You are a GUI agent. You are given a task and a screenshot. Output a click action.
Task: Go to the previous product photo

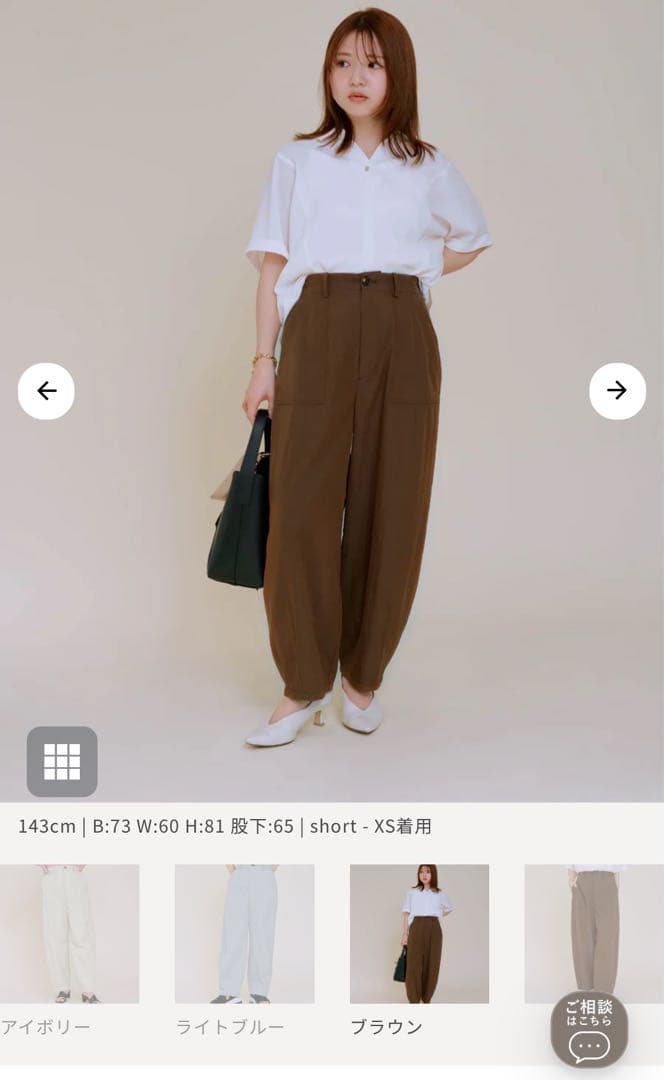pyautogui.click(x=46, y=391)
